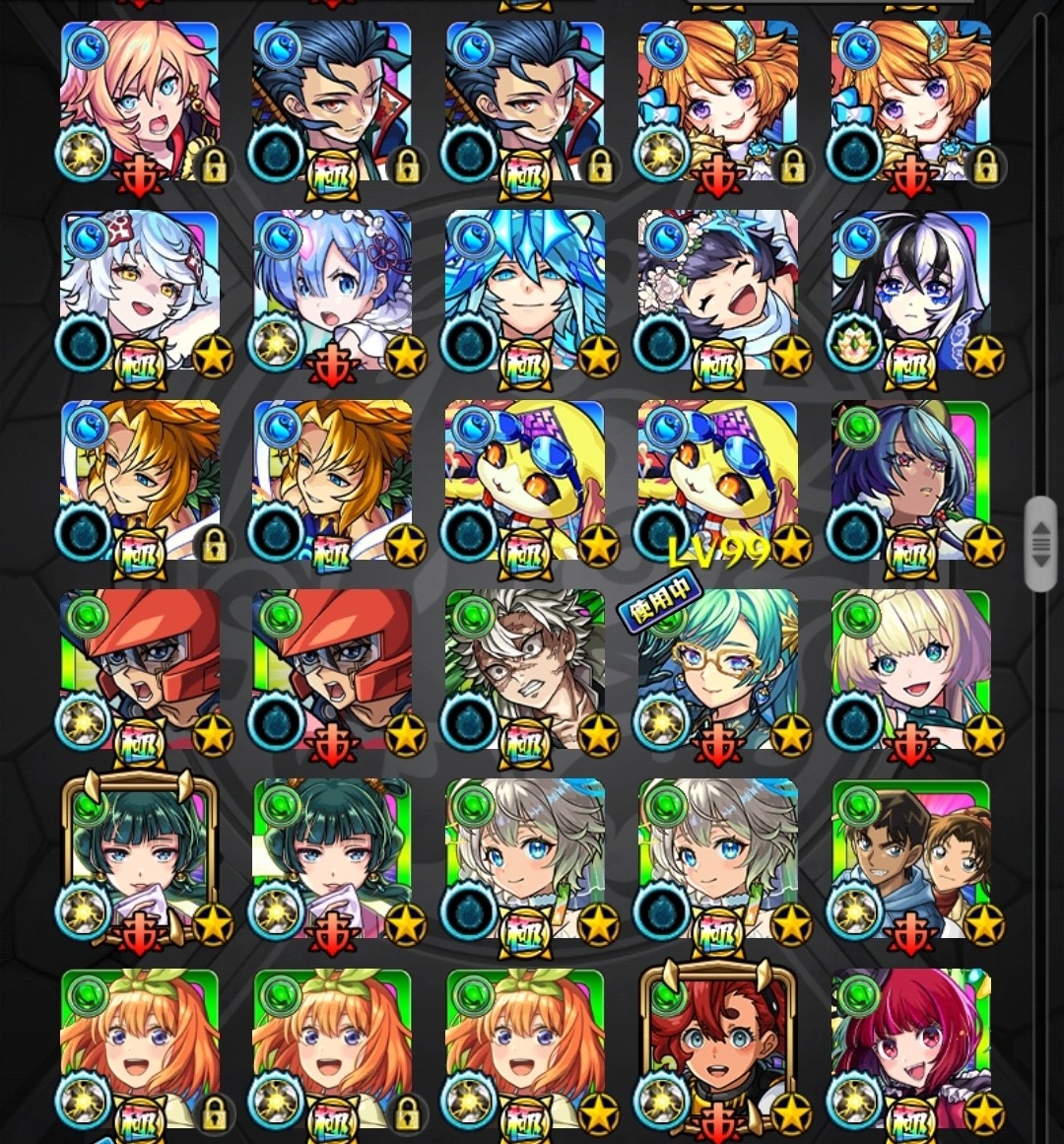Screen dimensions: 1064x1144
Task: Grab the scrollbar handle on the right edge
Action: click(1040, 544)
